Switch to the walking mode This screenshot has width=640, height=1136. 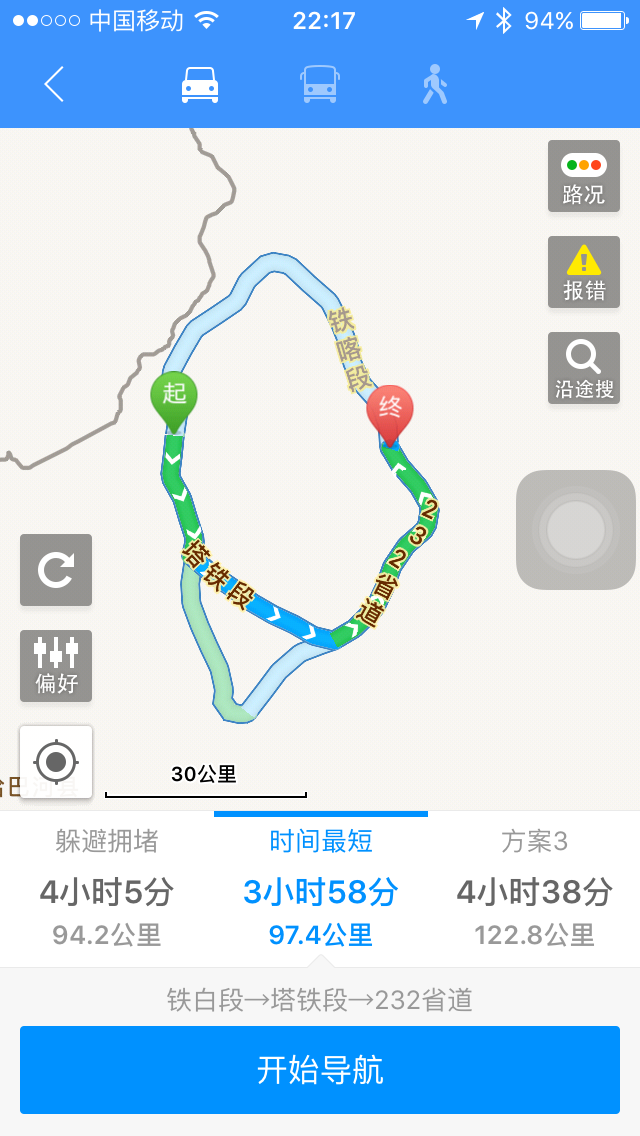pos(434,85)
